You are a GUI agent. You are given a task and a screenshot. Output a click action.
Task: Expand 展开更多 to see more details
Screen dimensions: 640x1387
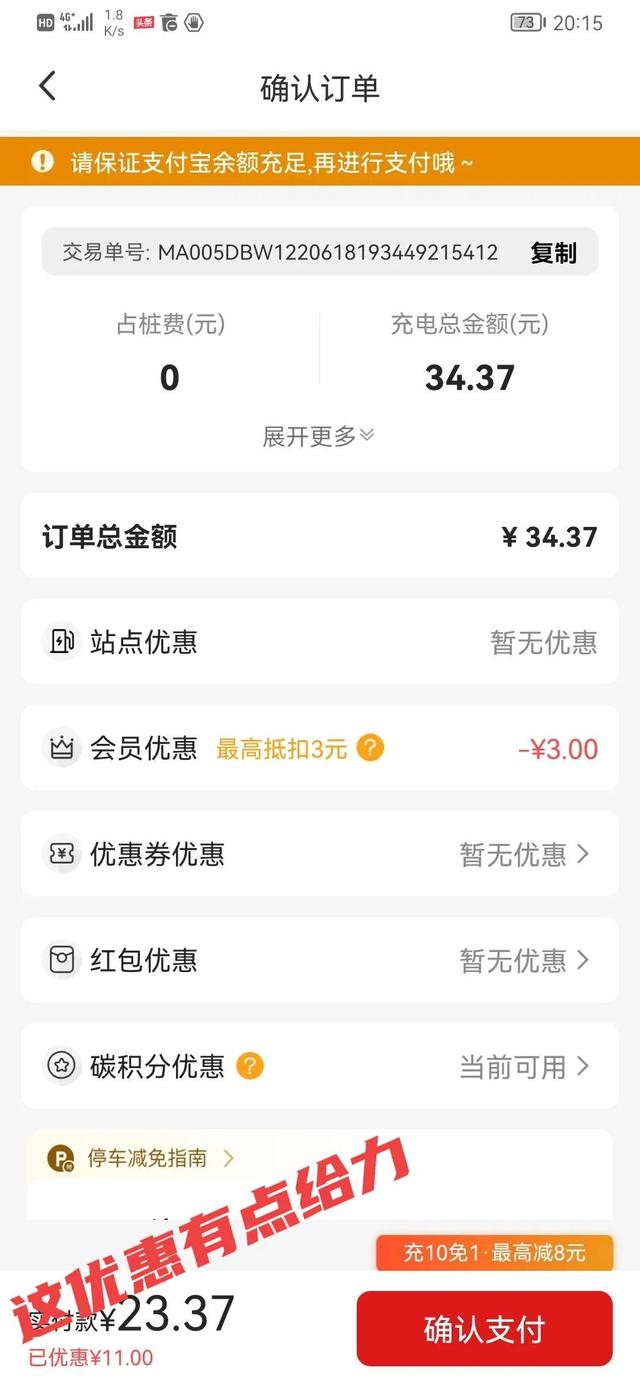click(x=318, y=436)
